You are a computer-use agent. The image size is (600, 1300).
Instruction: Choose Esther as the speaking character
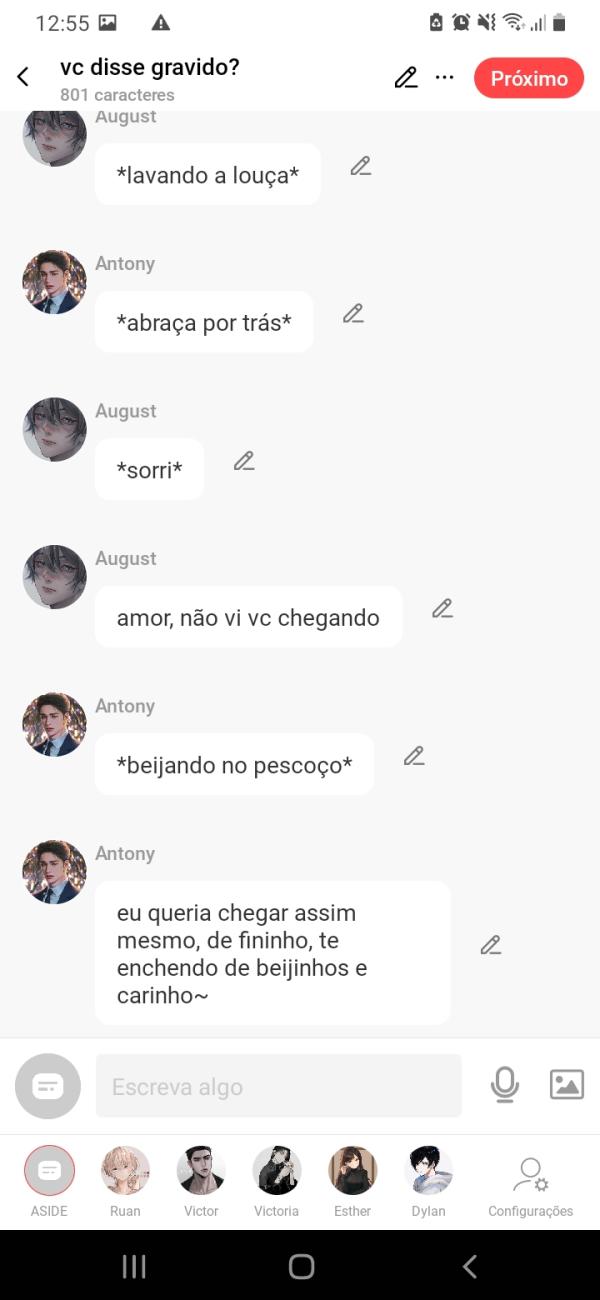coord(352,1180)
